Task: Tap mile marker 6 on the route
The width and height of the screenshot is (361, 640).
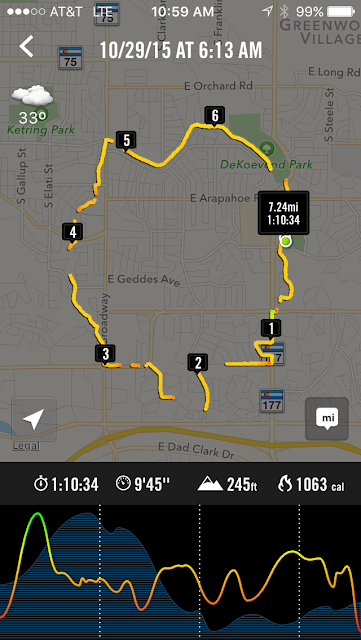Action: pyautogui.click(x=215, y=116)
